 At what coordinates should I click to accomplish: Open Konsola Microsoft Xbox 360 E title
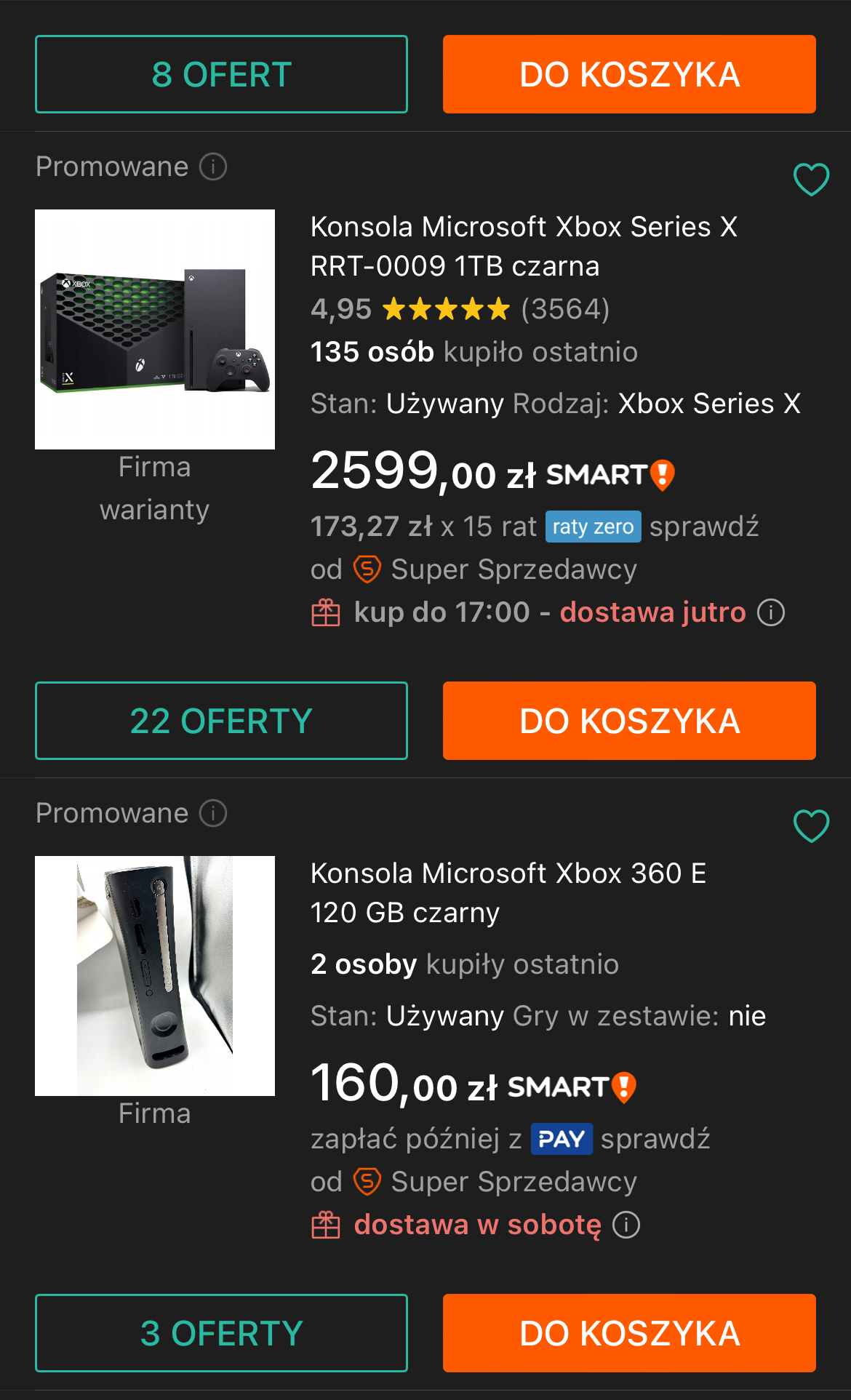click(508, 893)
